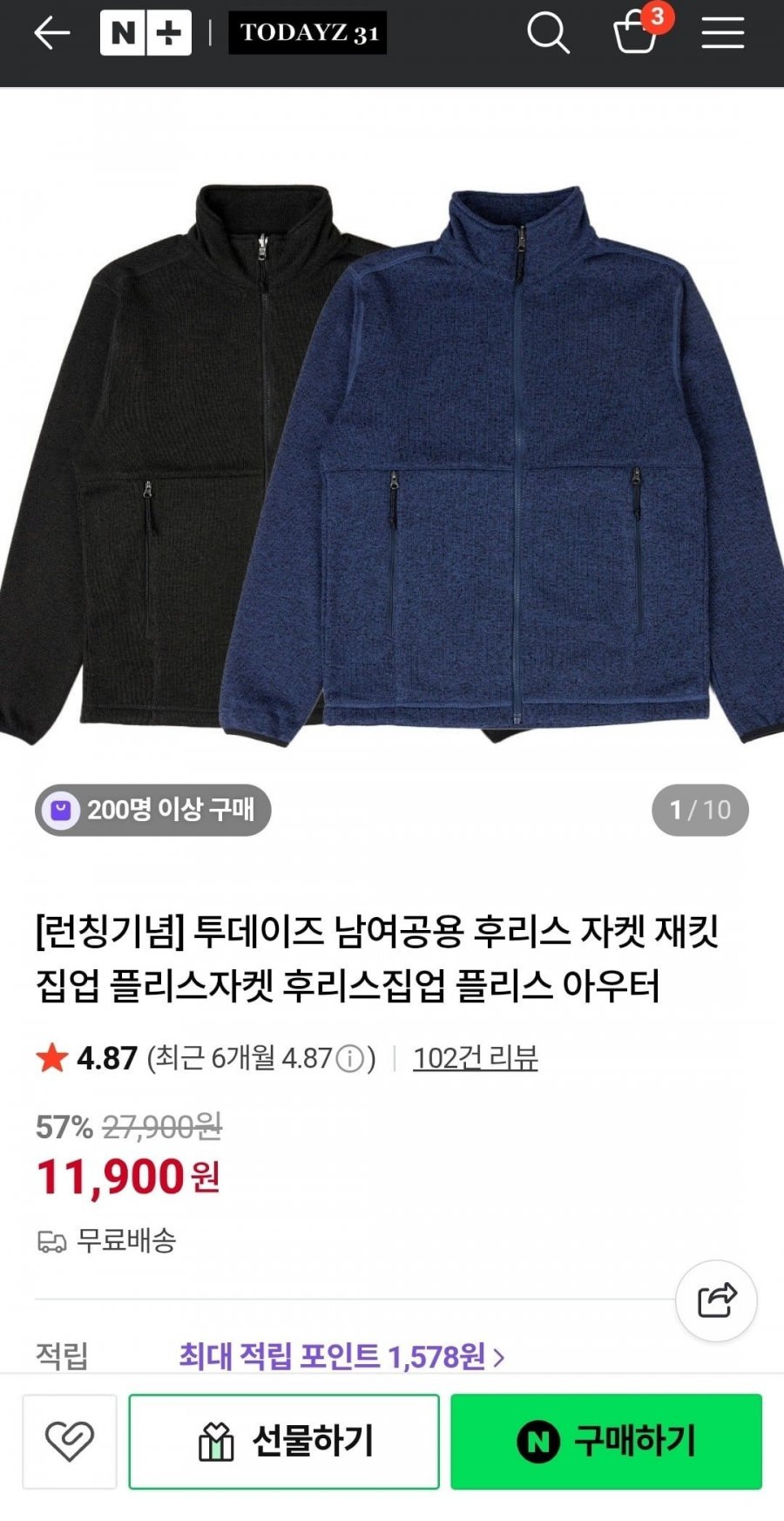View the fleece jacket product image
Screen dimensions: 784x1521
point(392,462)
